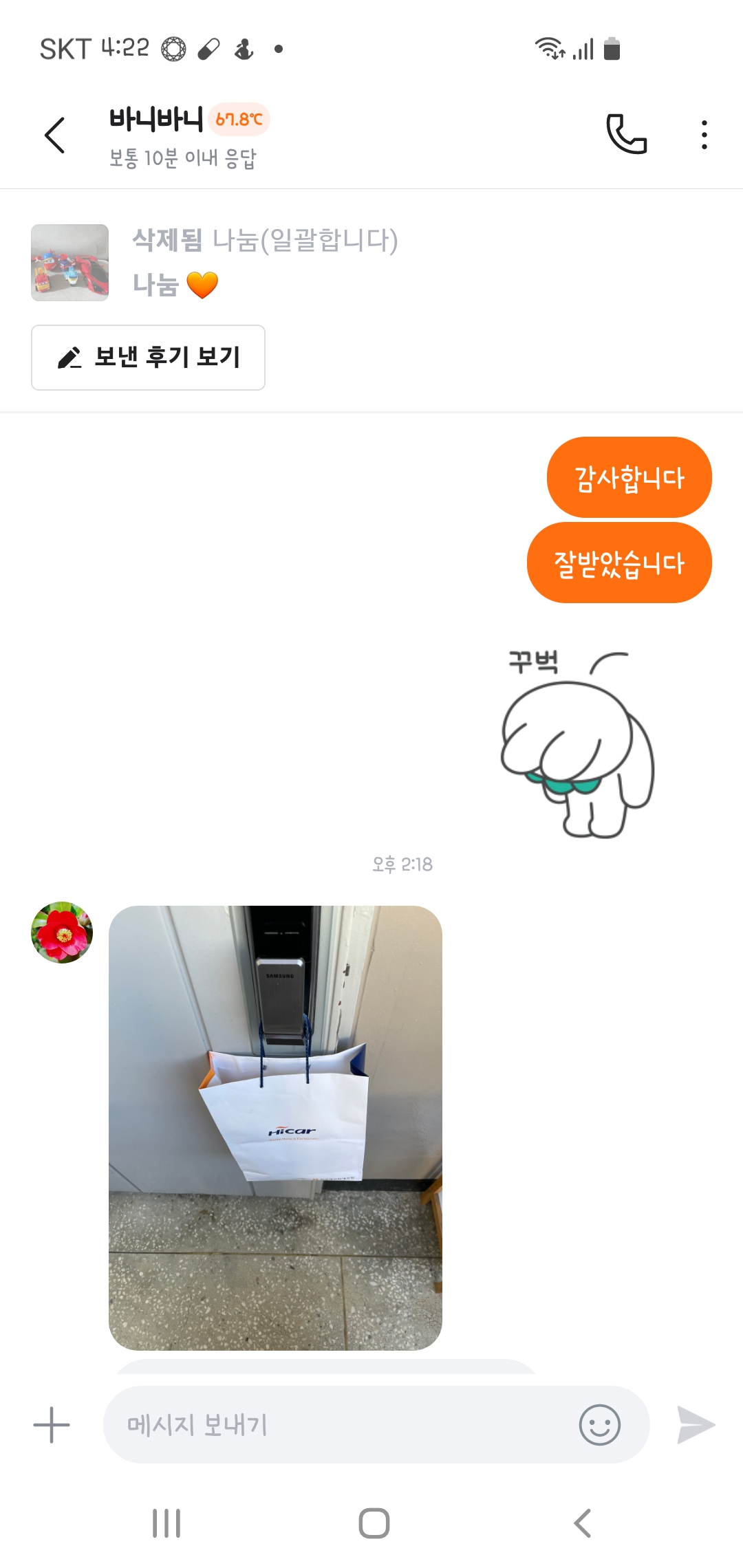Open the photo of the Hicar bag
The image size is (743, 1568).
tap(275, 1128)
